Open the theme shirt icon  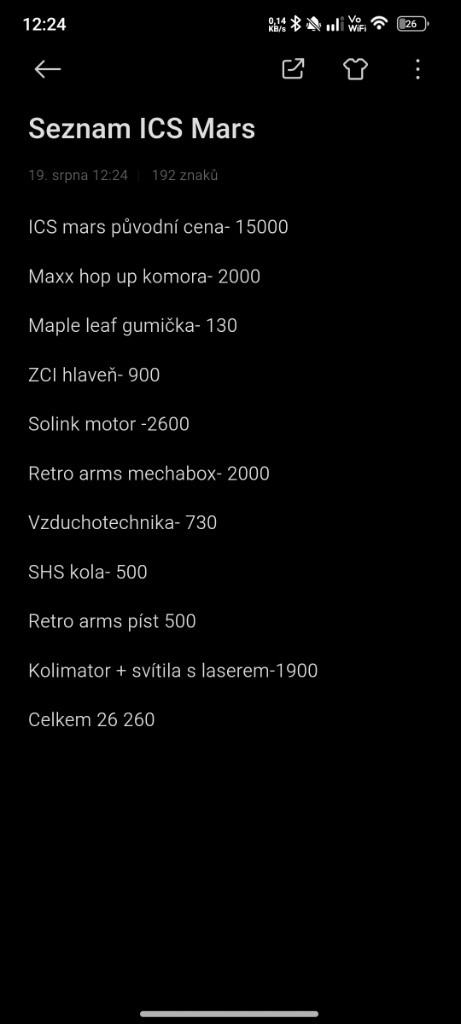355,69
